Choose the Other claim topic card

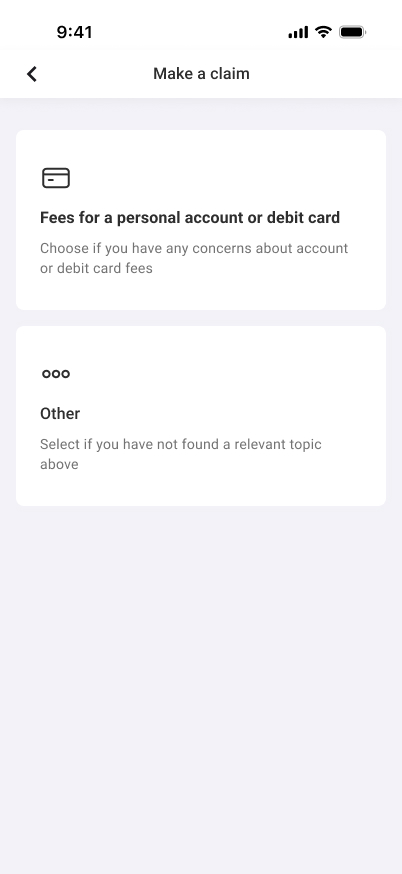(x=201, y=416)
